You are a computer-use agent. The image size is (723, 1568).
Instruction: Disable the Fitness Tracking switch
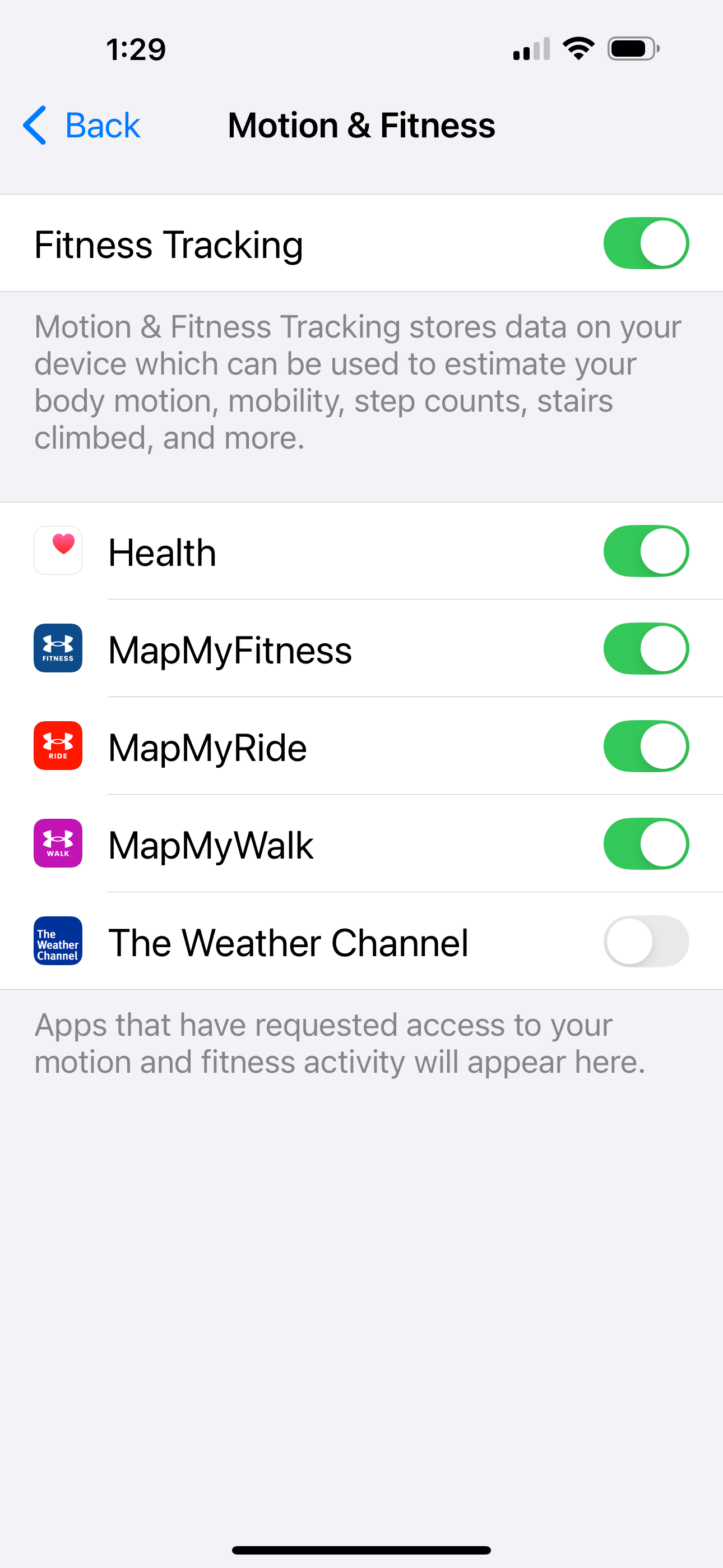pos(646,243)
